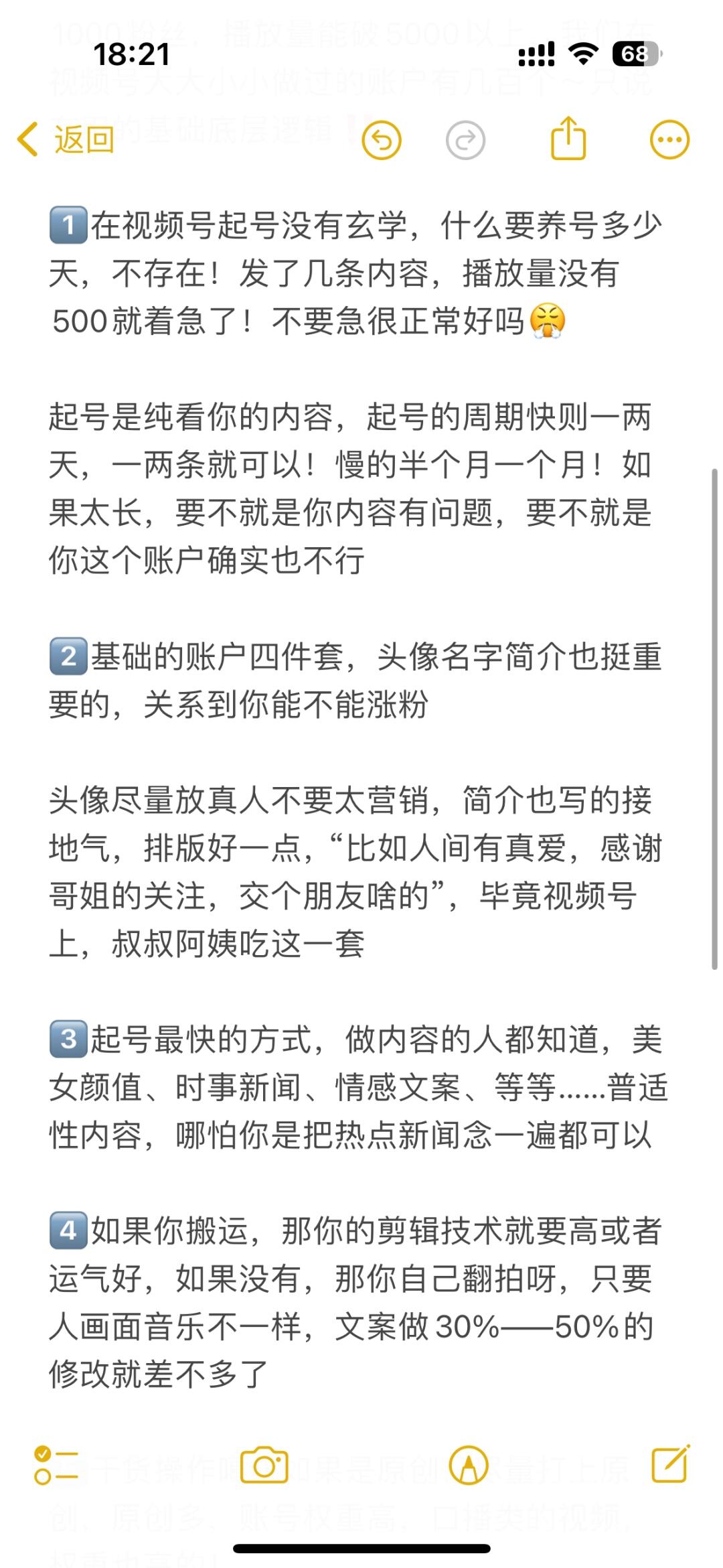The height and width of the screenshot is (1568, 723).
Task: Undo the last edit
Action: tap(381, 141)
